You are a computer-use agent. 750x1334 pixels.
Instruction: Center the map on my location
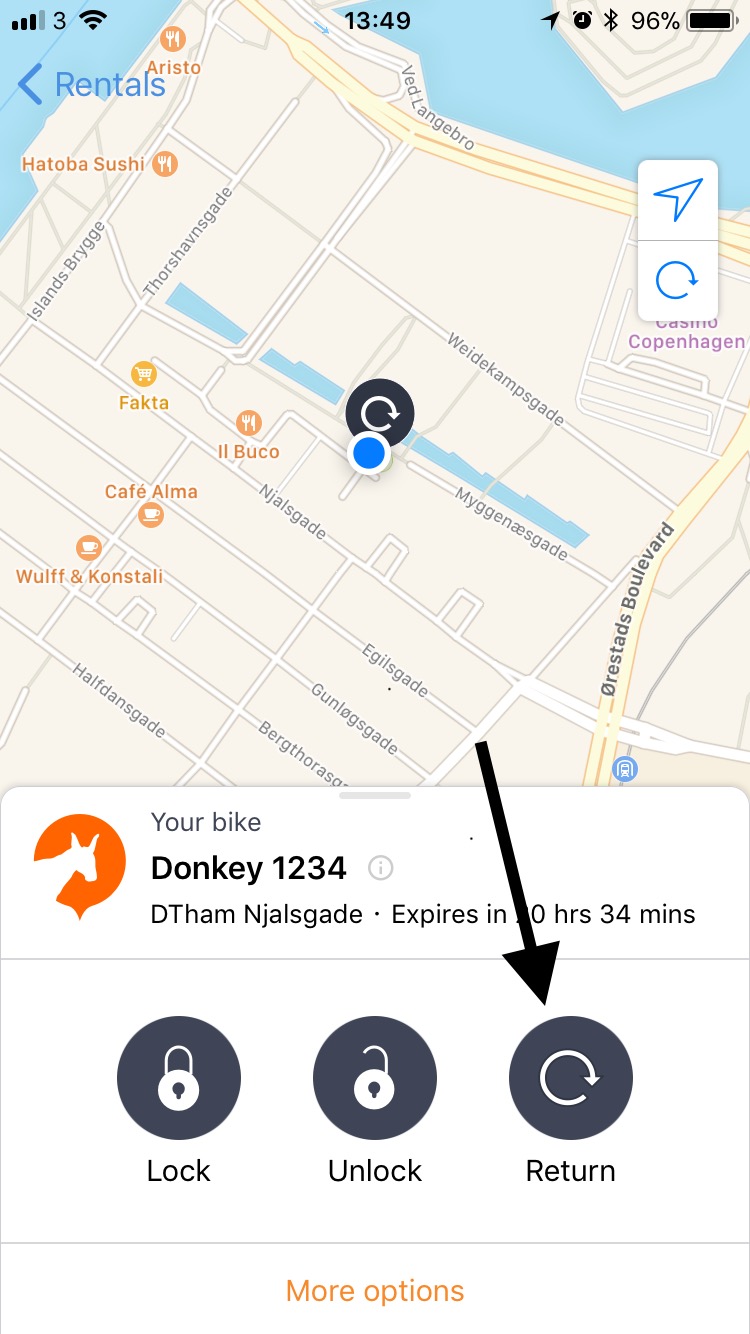678,200
